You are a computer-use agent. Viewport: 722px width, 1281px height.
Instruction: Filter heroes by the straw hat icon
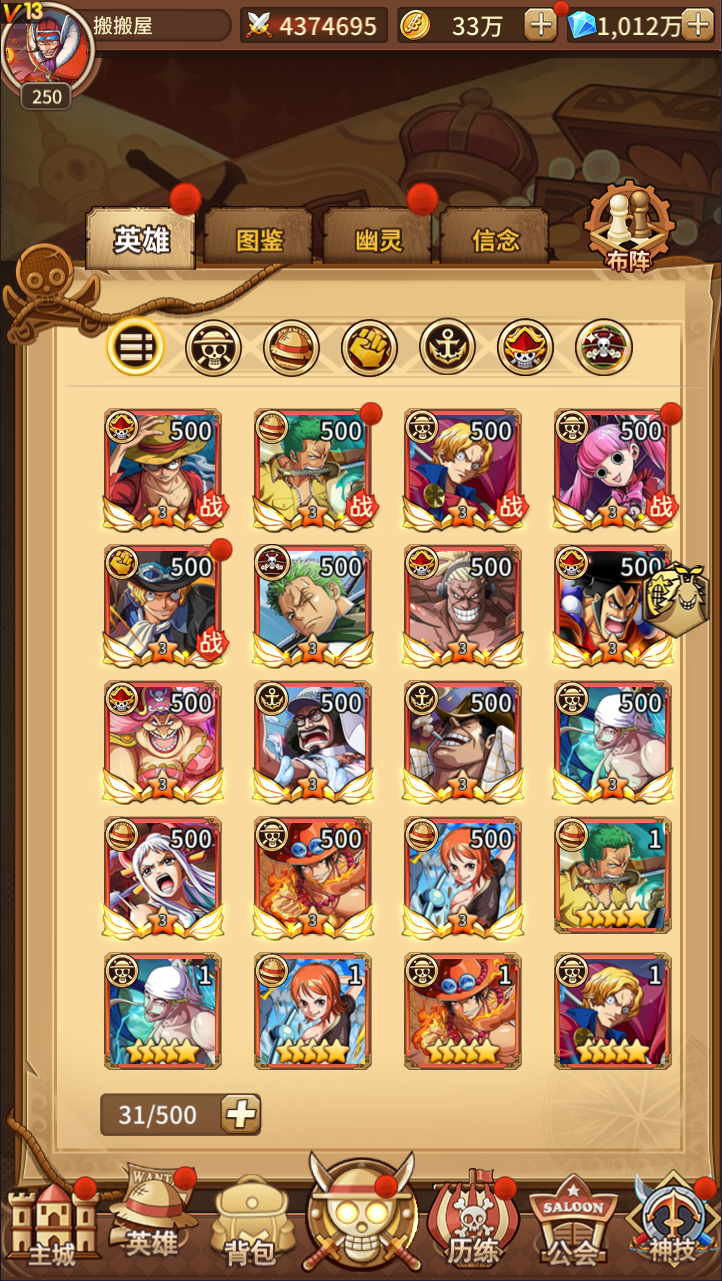click(291, 347)
